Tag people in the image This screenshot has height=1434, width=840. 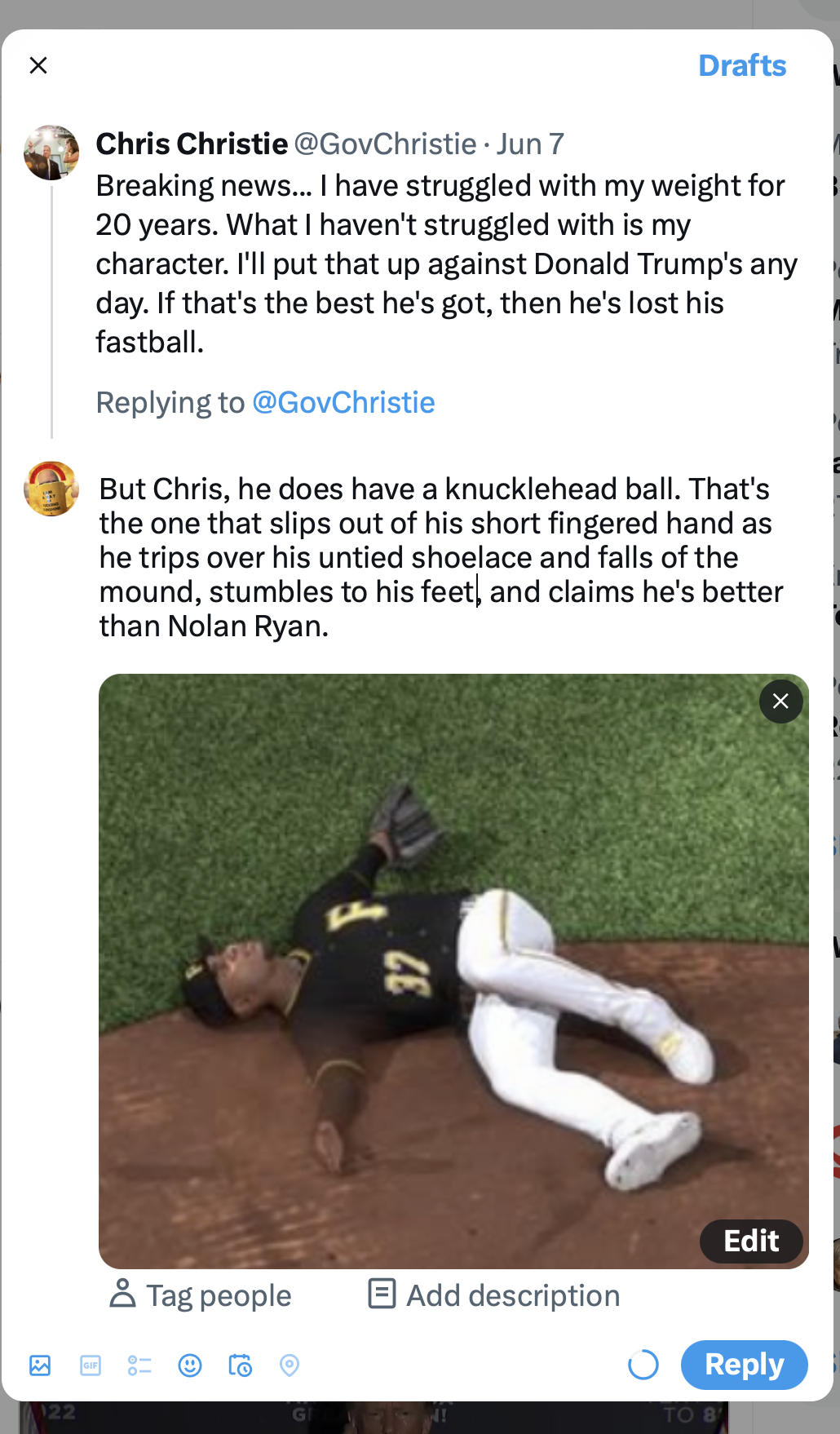click(x=201, y=1295)
